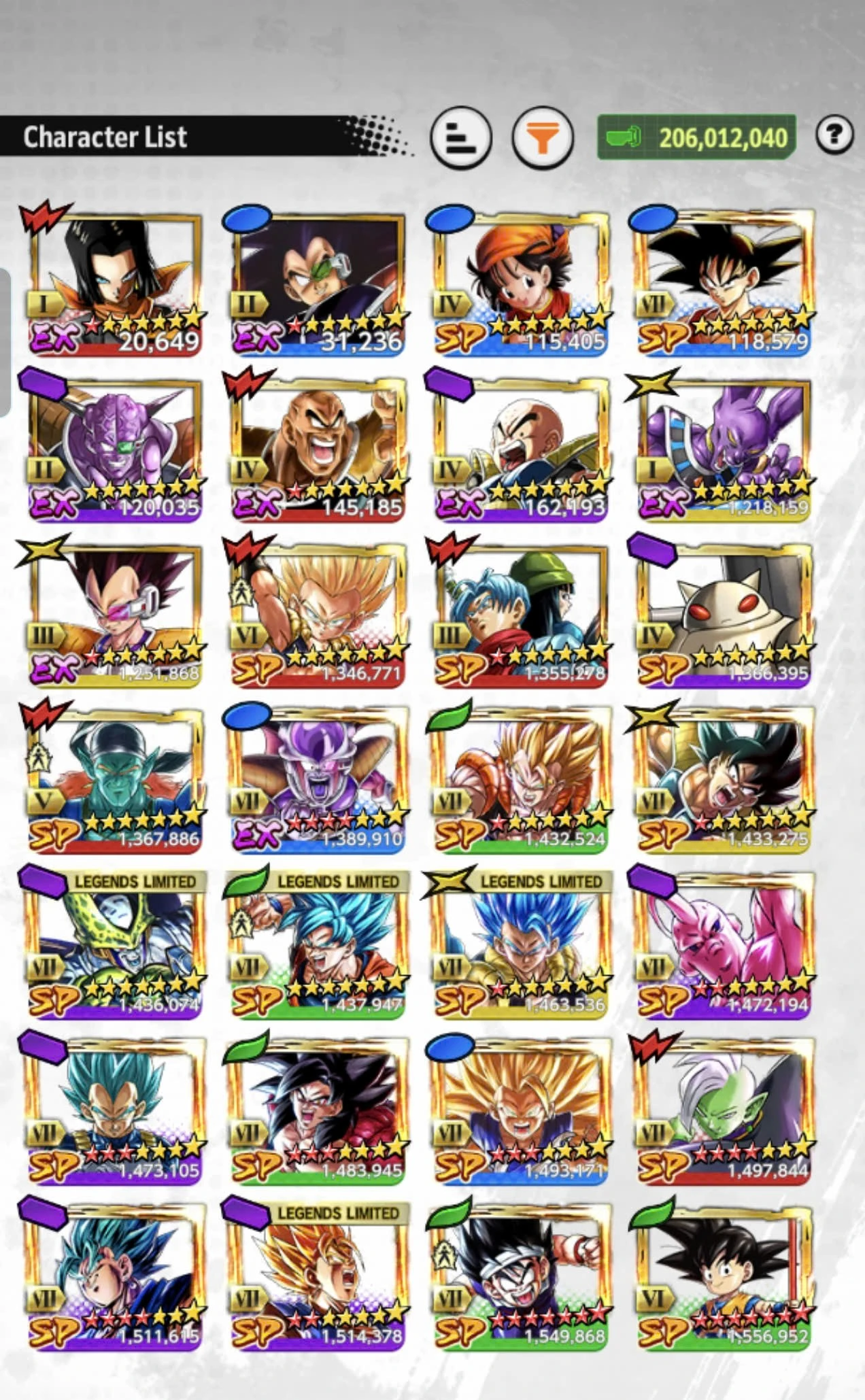Select Legends Limited card with power 1,463,536
The height and width of the screenshot is (1400, 865).
coord(520,946)
